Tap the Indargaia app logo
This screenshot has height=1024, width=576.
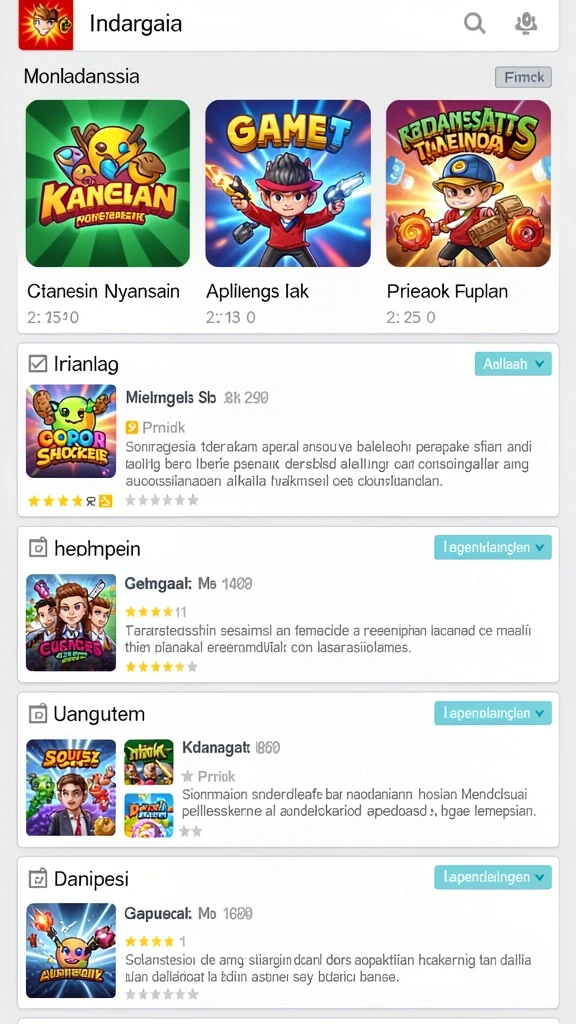point(46,25)
